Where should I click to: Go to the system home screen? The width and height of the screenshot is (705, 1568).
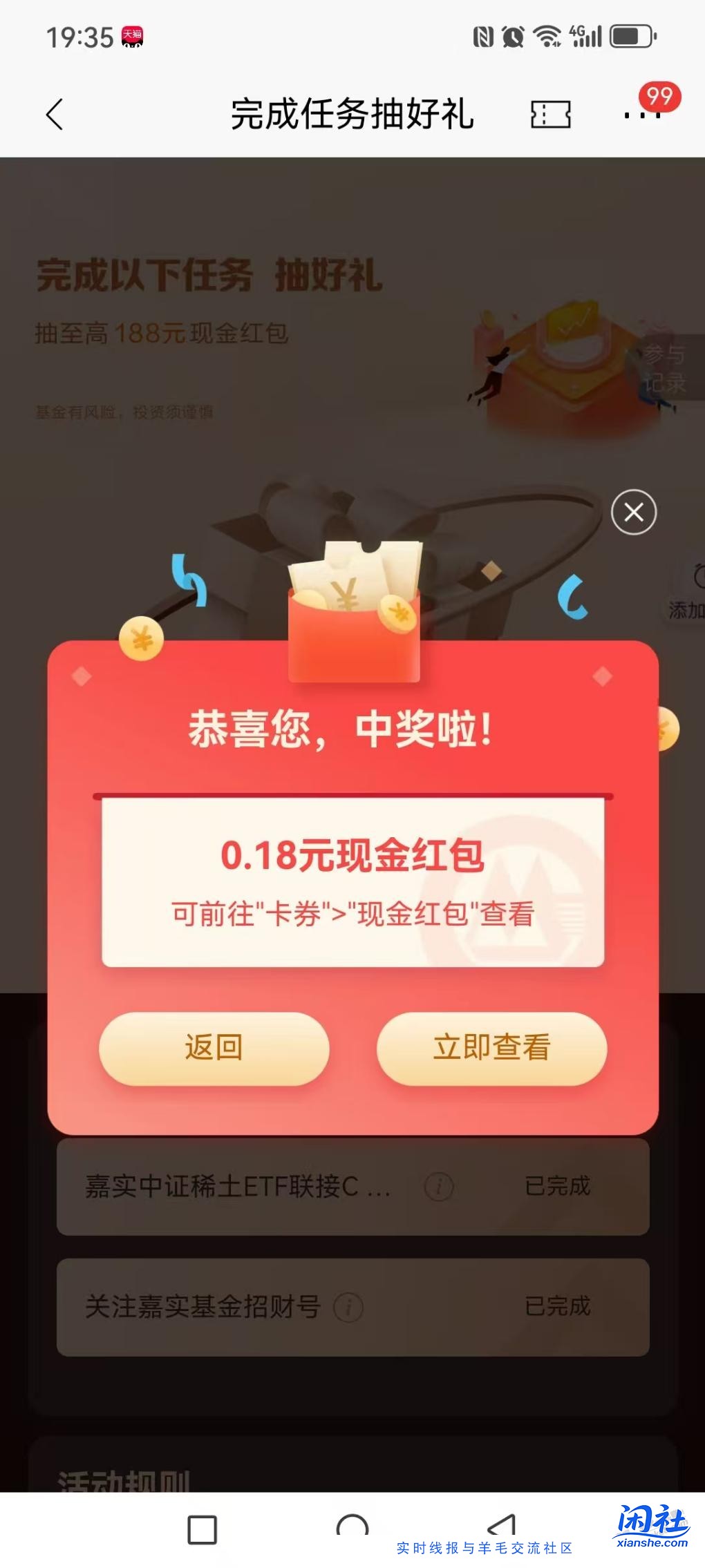point(352,1529)
